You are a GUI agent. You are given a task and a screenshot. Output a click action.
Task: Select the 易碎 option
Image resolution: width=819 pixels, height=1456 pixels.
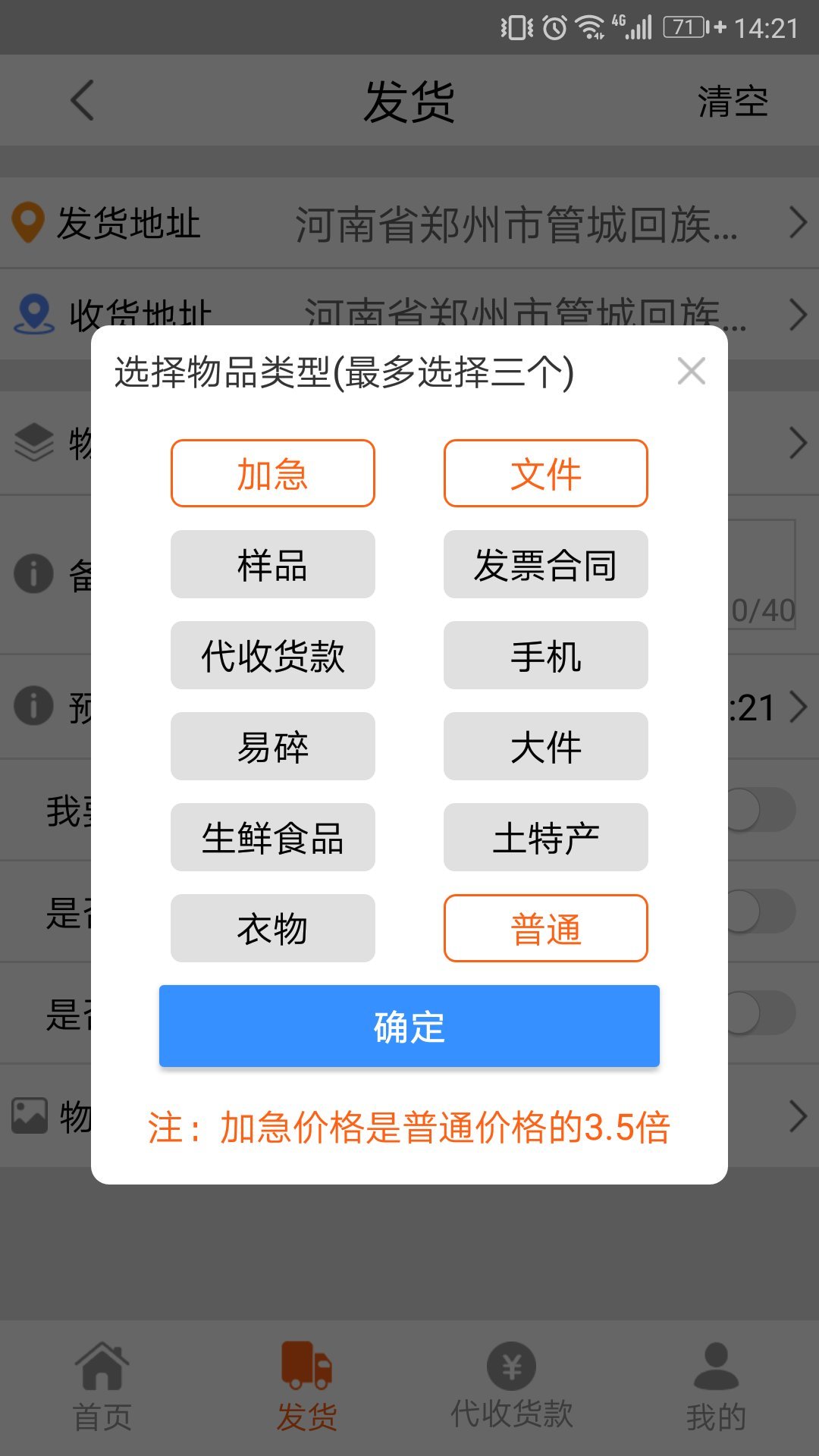point(273,746)
